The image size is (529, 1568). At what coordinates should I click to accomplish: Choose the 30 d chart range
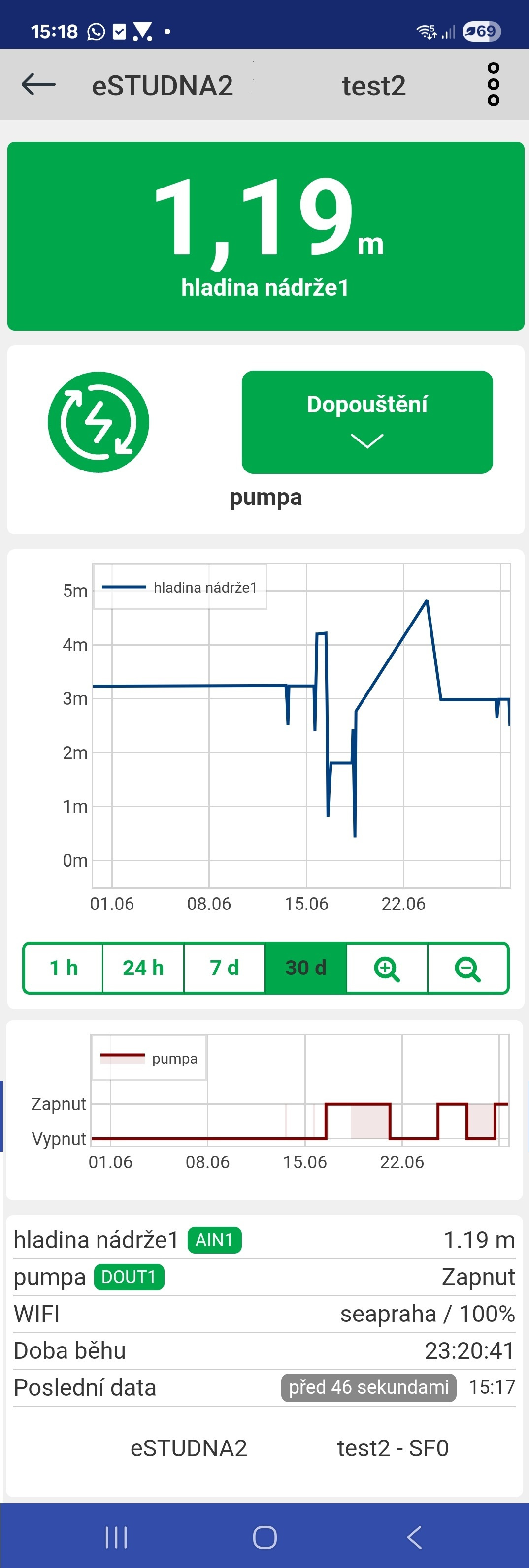(306, 968)
